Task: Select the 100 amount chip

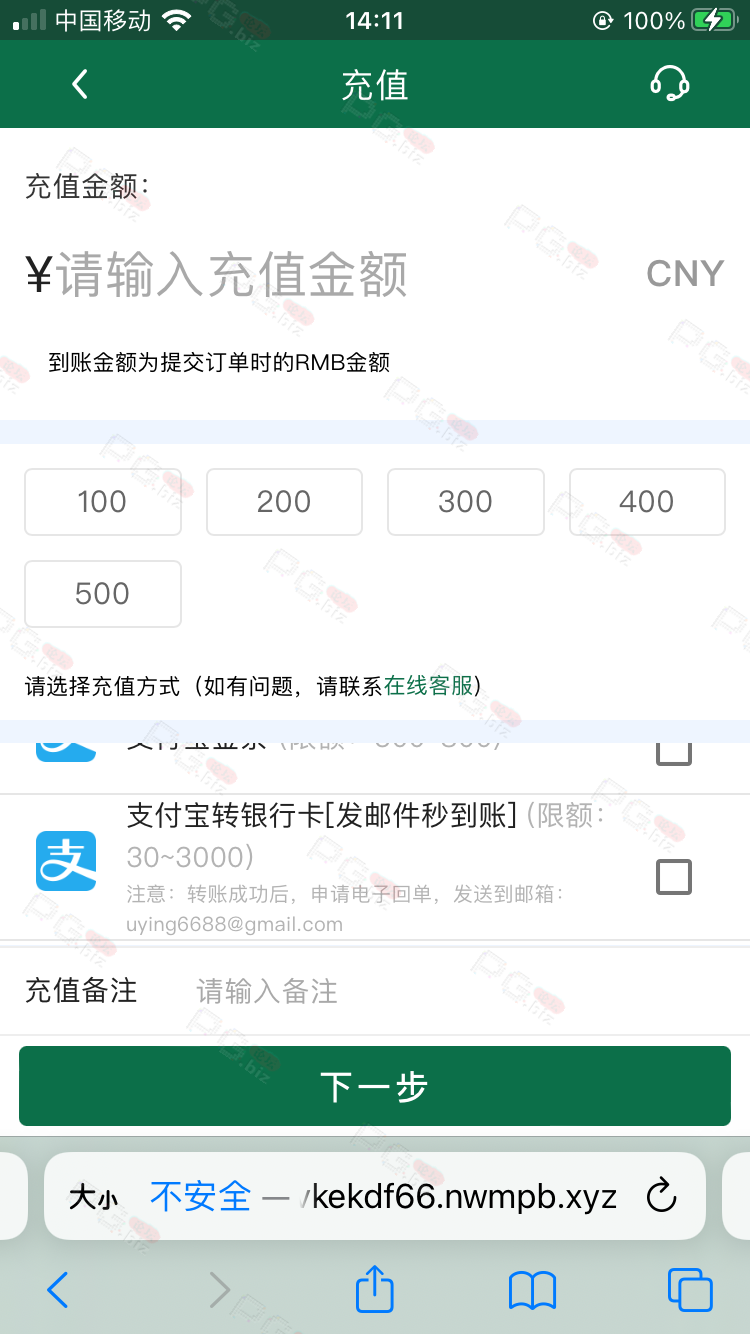Action: click(103, 502)
